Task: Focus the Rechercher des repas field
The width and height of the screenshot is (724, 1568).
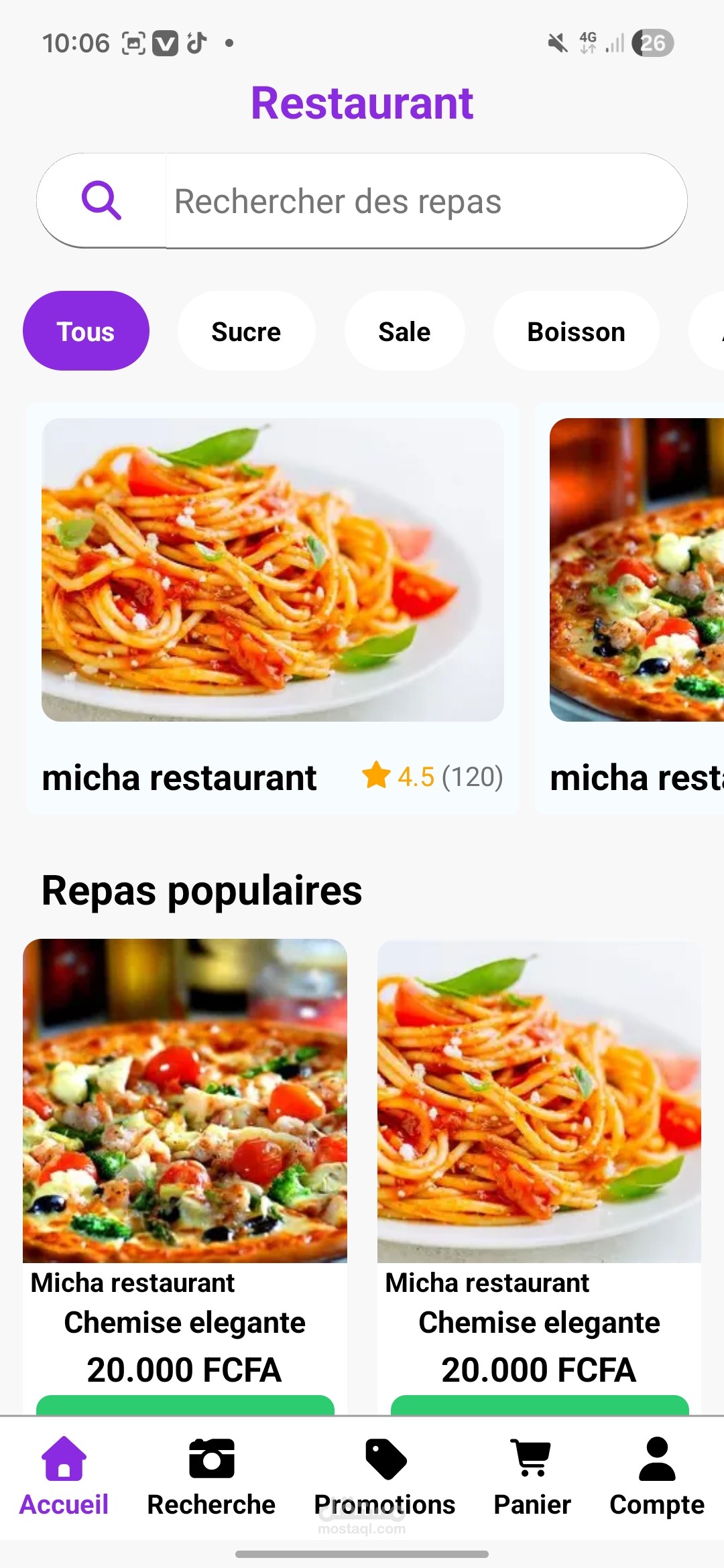Action: (422, 201)
